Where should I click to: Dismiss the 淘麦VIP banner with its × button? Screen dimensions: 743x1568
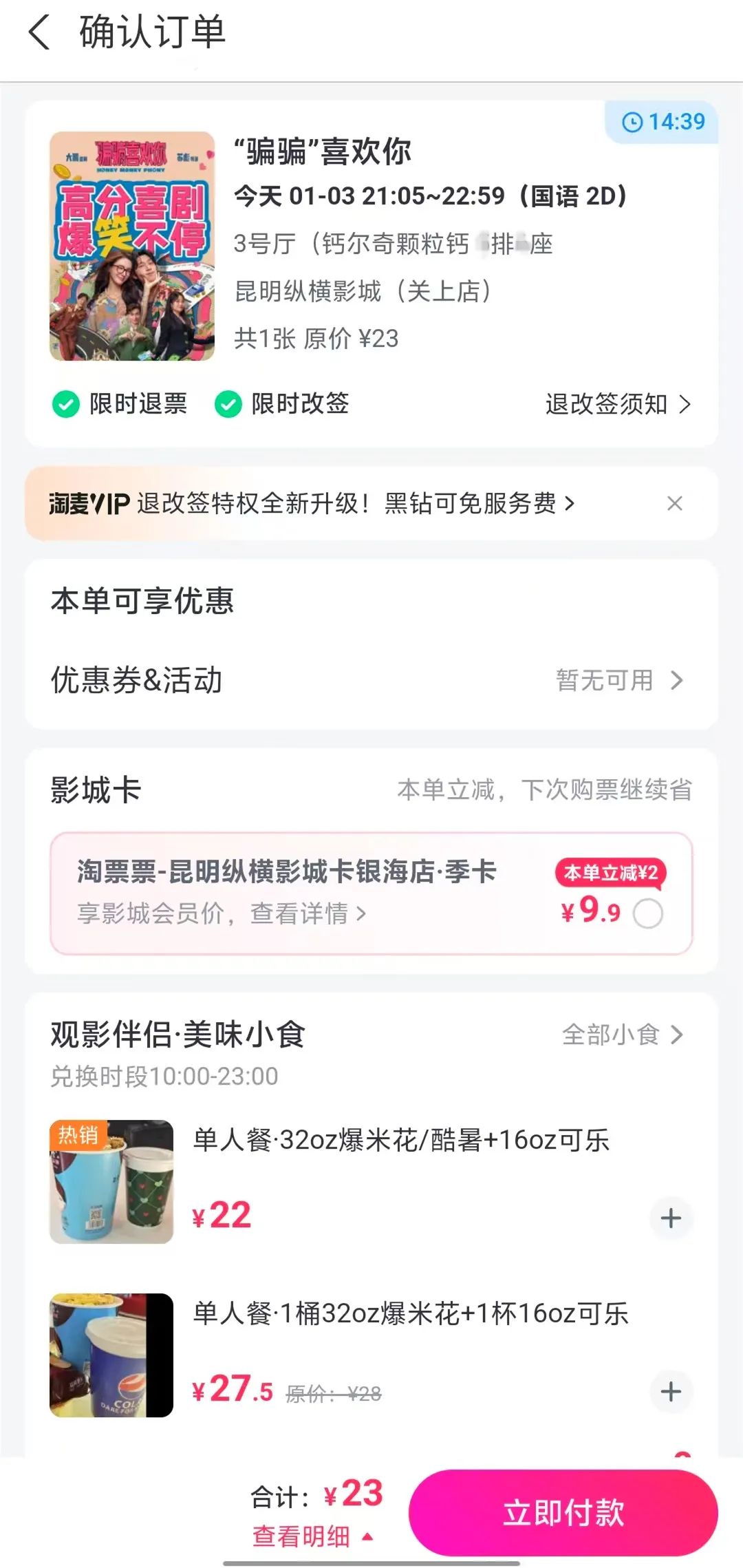click(x=676, y=503)
